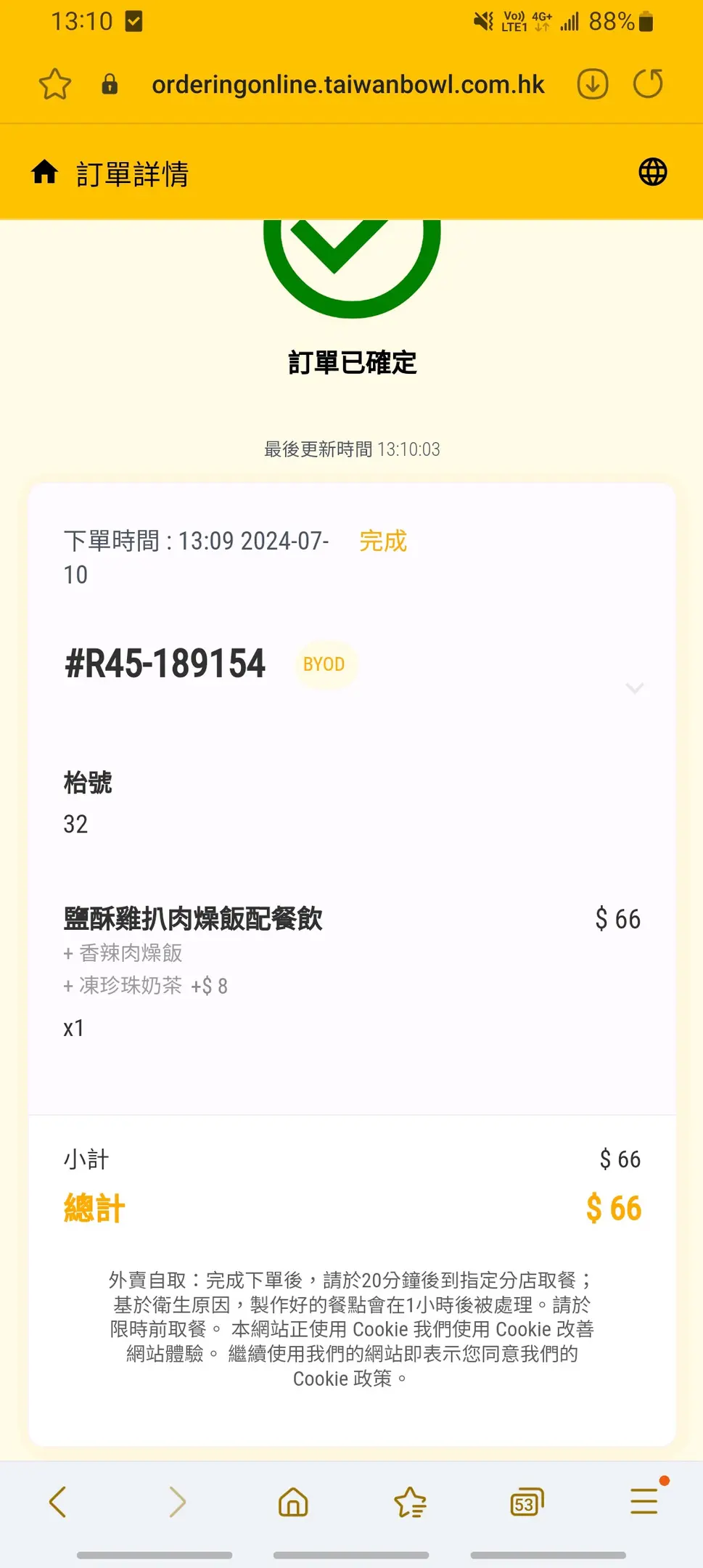View site security lock info
The height and width of the screenshot is (1568, 703).
tap(110, 84)
